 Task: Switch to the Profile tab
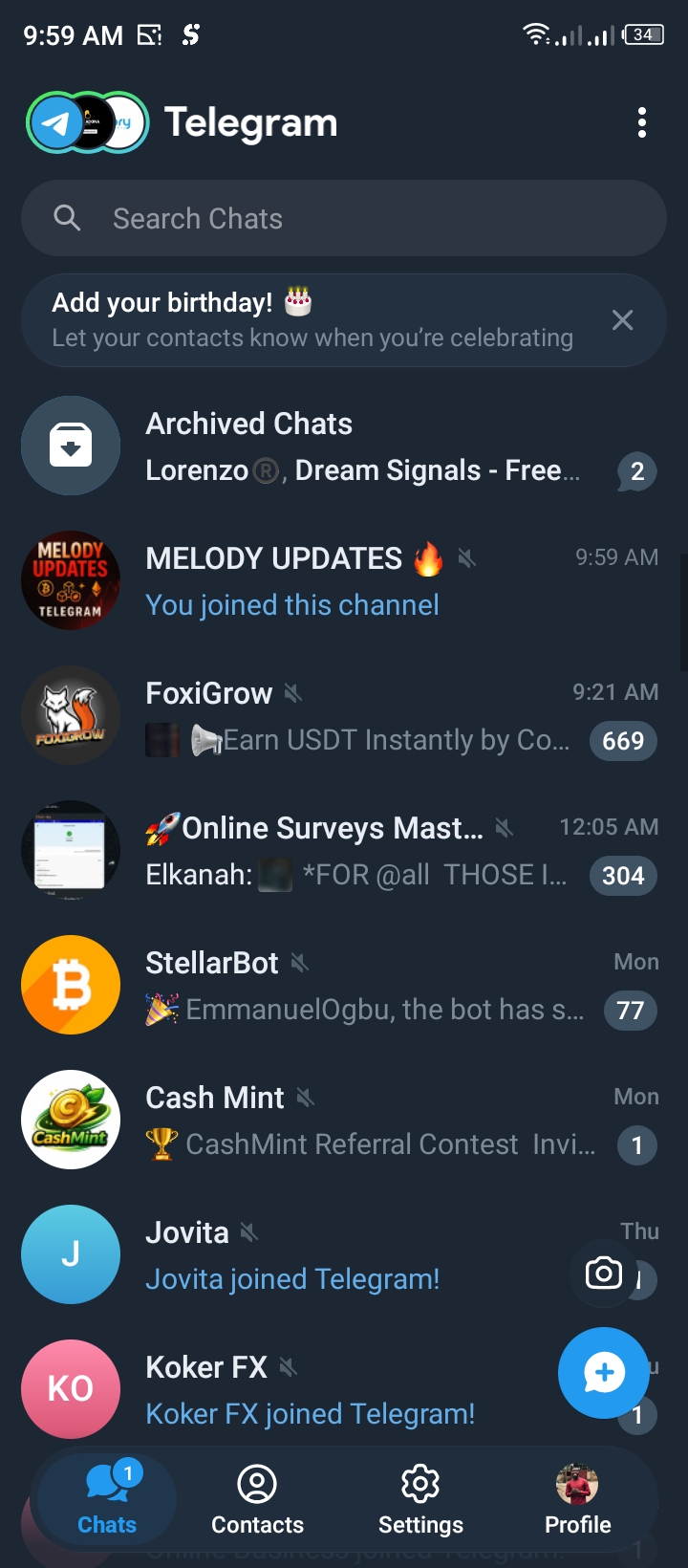tap(577, 1499)
